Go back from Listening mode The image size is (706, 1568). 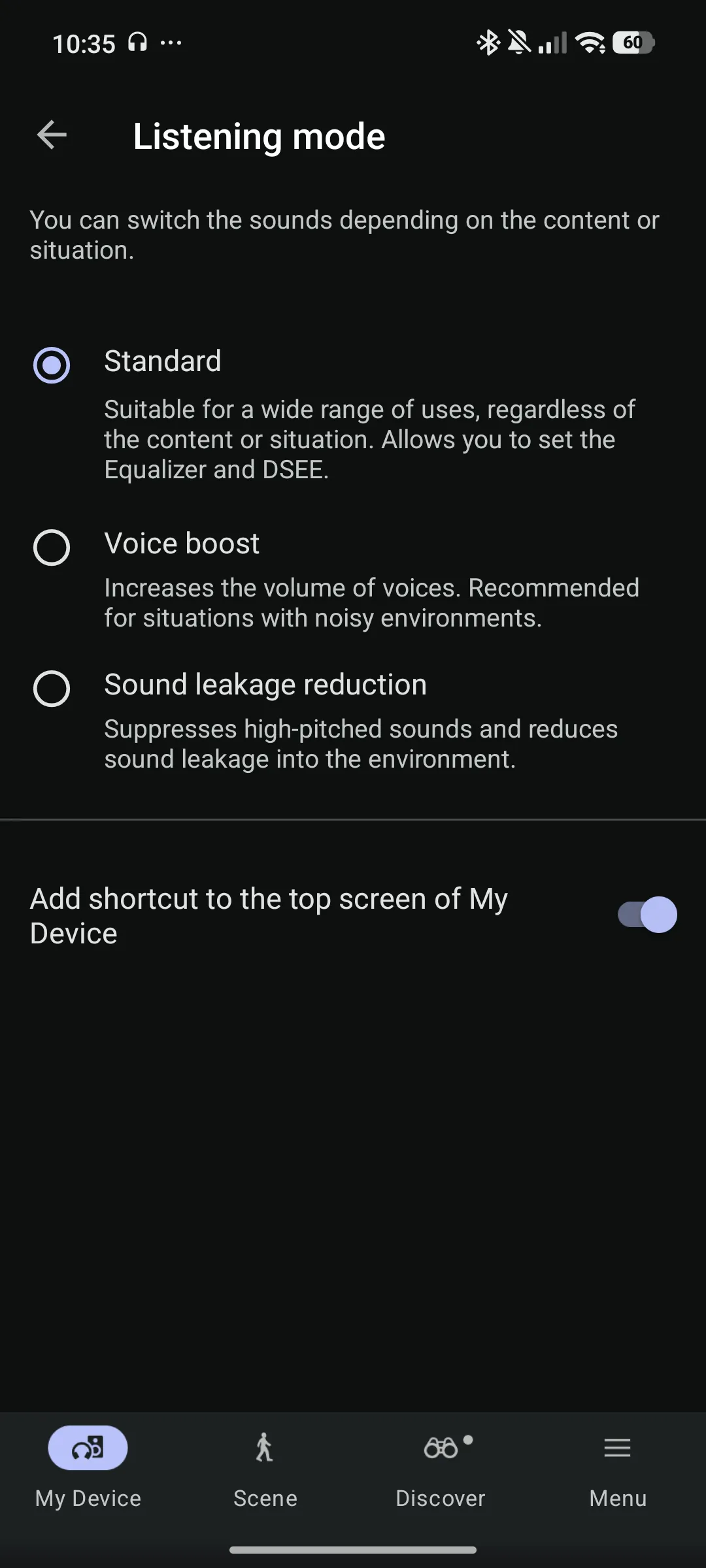(x=52, y=135)
